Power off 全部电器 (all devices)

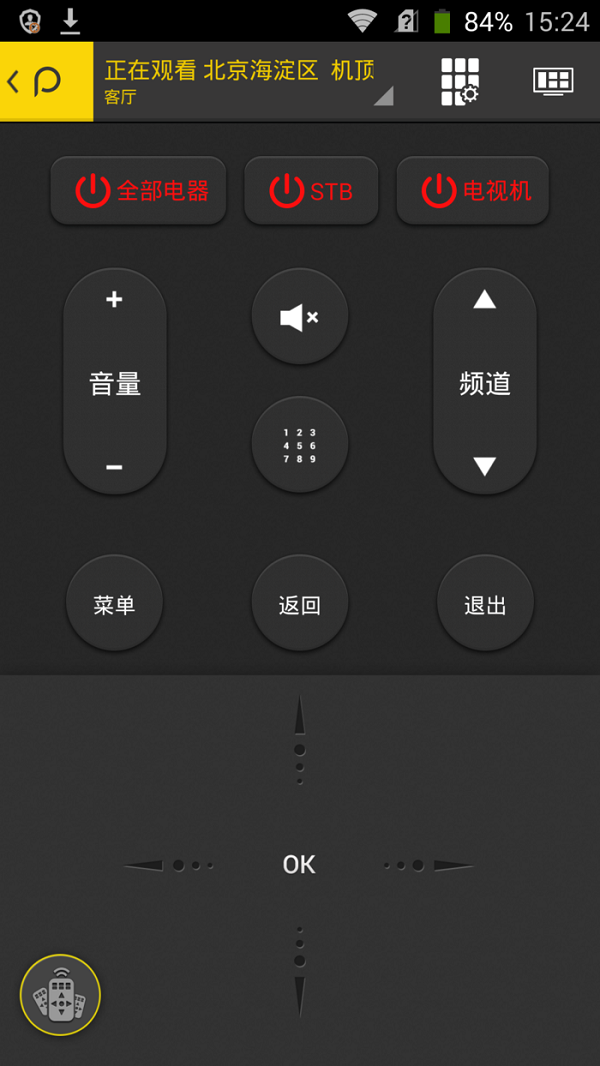click(139, 191)
